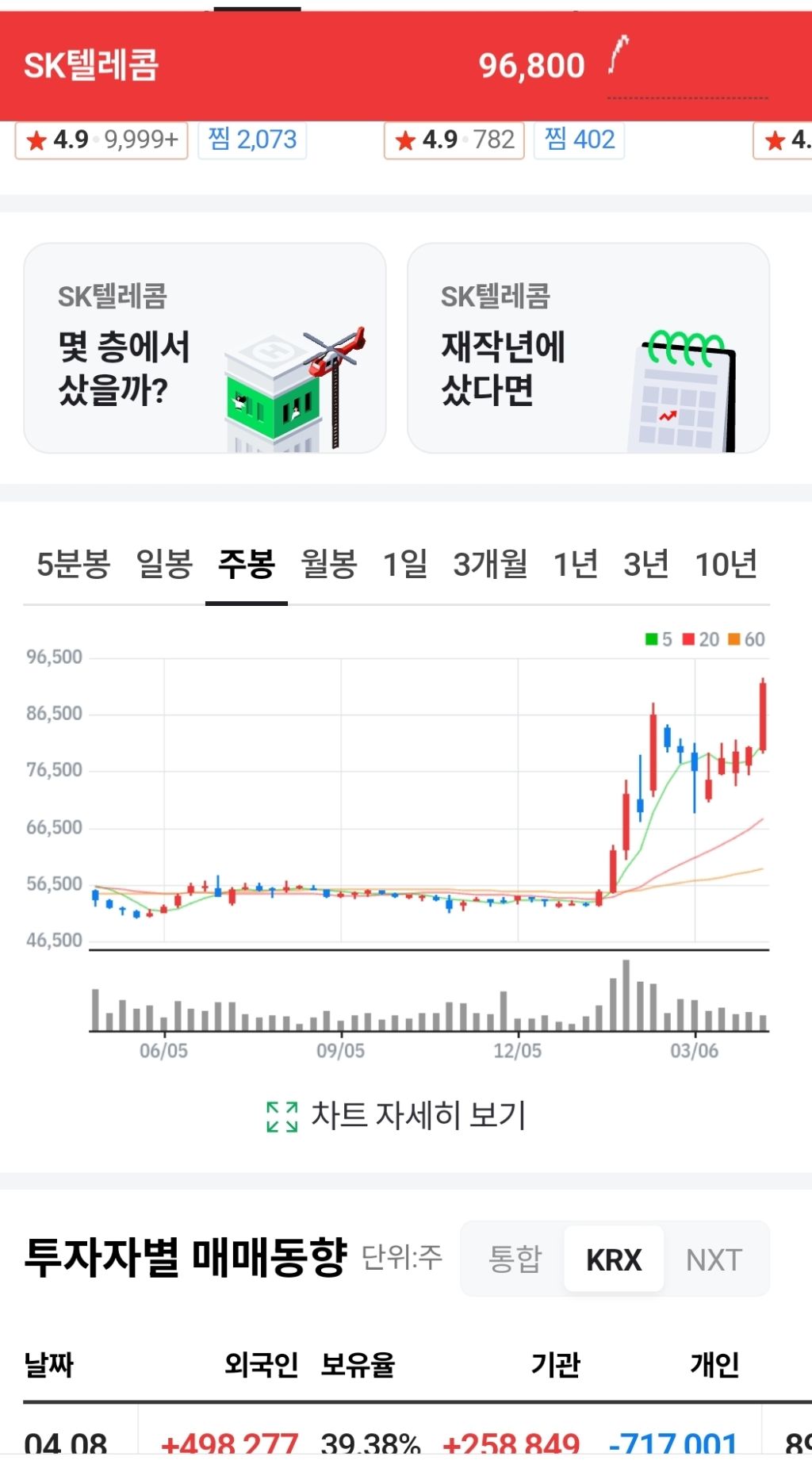The width and height of the screenshot is (812, 1472).
Task: Select the KRX segment
Action: (x=614, y=1259)
